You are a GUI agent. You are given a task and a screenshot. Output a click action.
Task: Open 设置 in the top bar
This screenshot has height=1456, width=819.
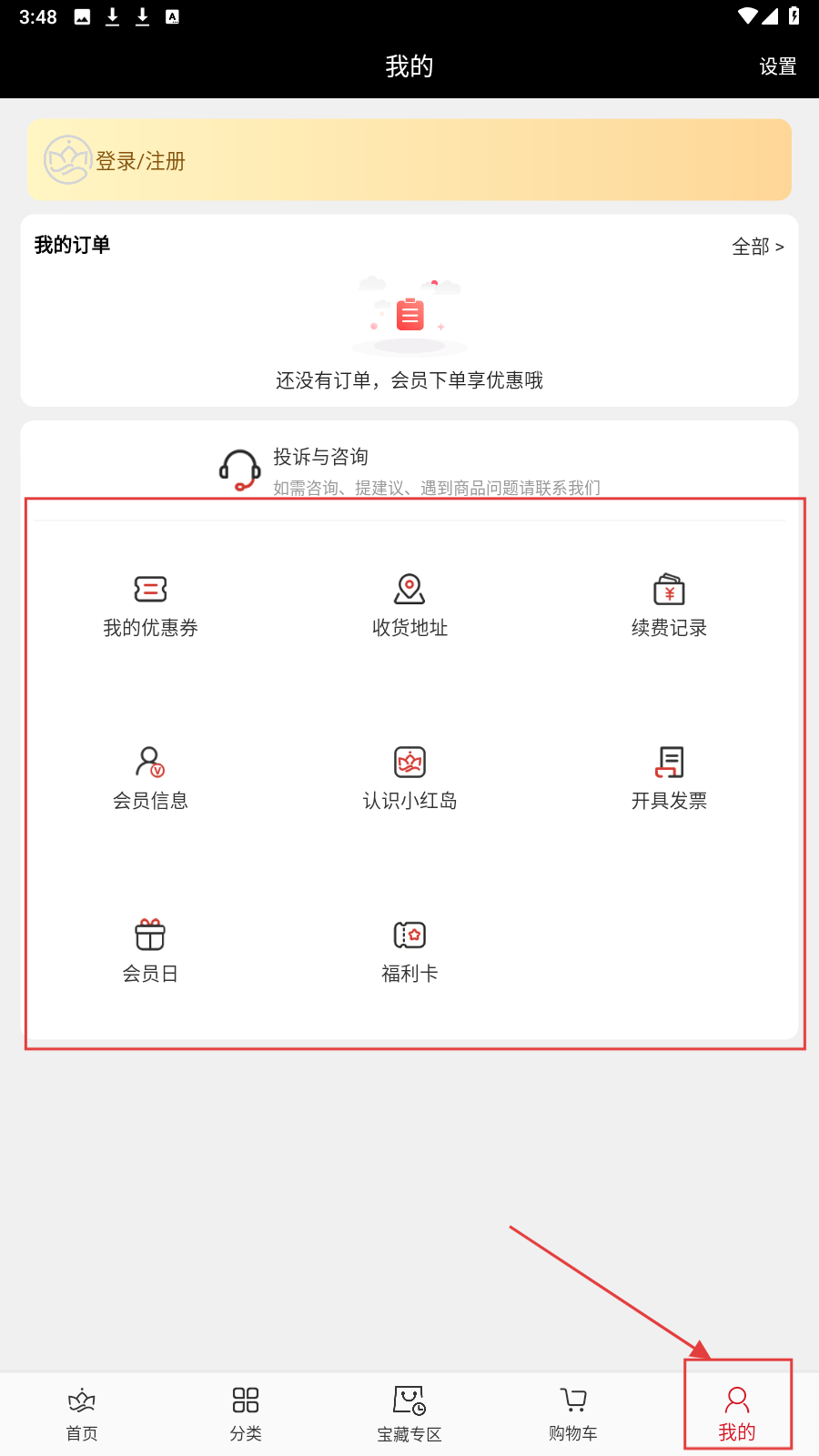tap(777, 66)
